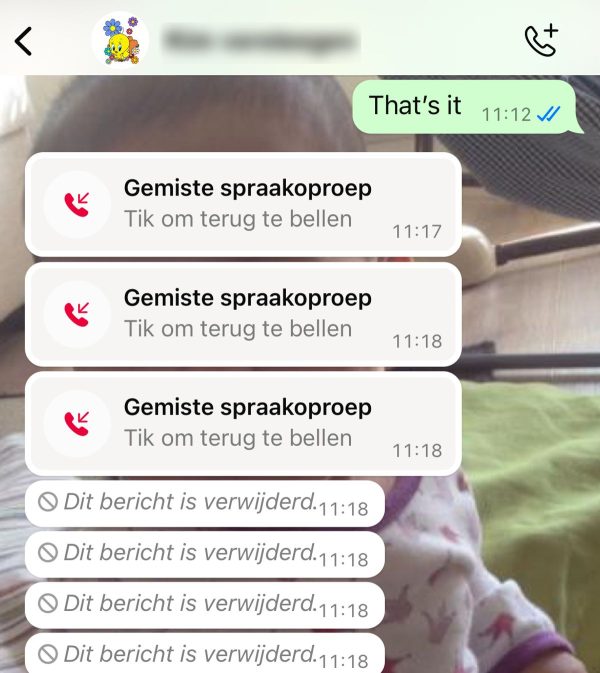
Task: Open the contact's profile picture
Action: pos(120,40)
